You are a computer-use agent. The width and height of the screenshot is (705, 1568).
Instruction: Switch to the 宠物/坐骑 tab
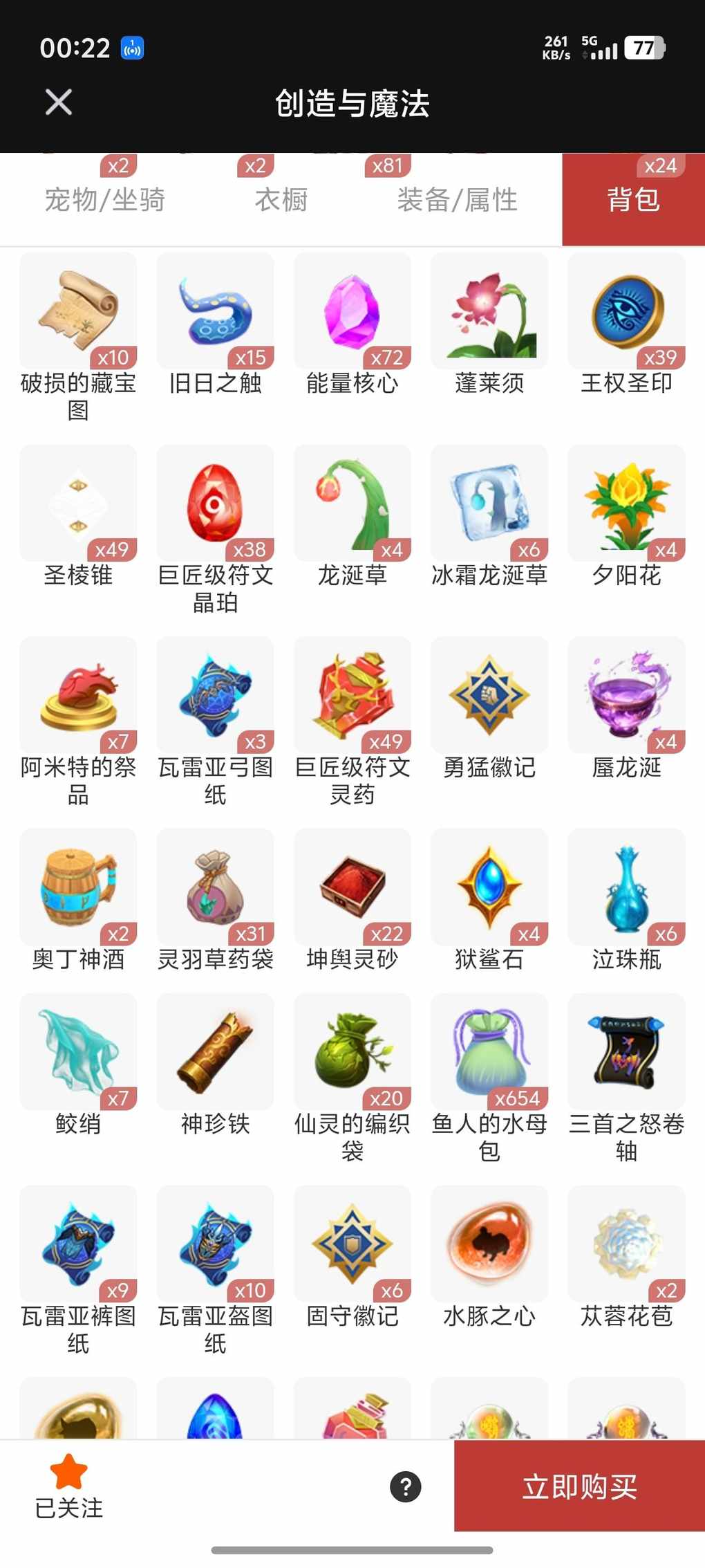[x=104, y=200]
